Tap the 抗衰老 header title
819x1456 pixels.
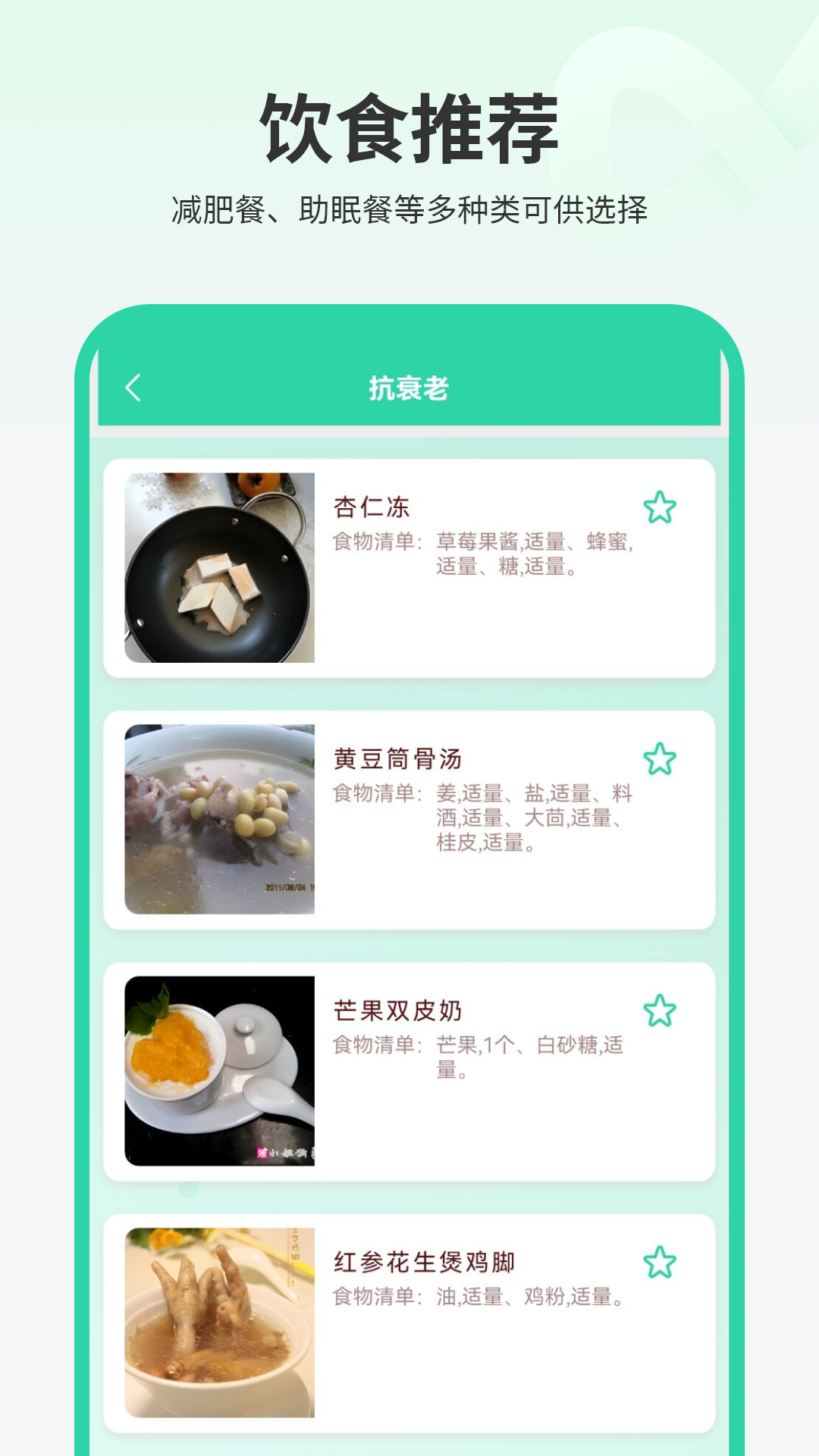pos(410,388)
